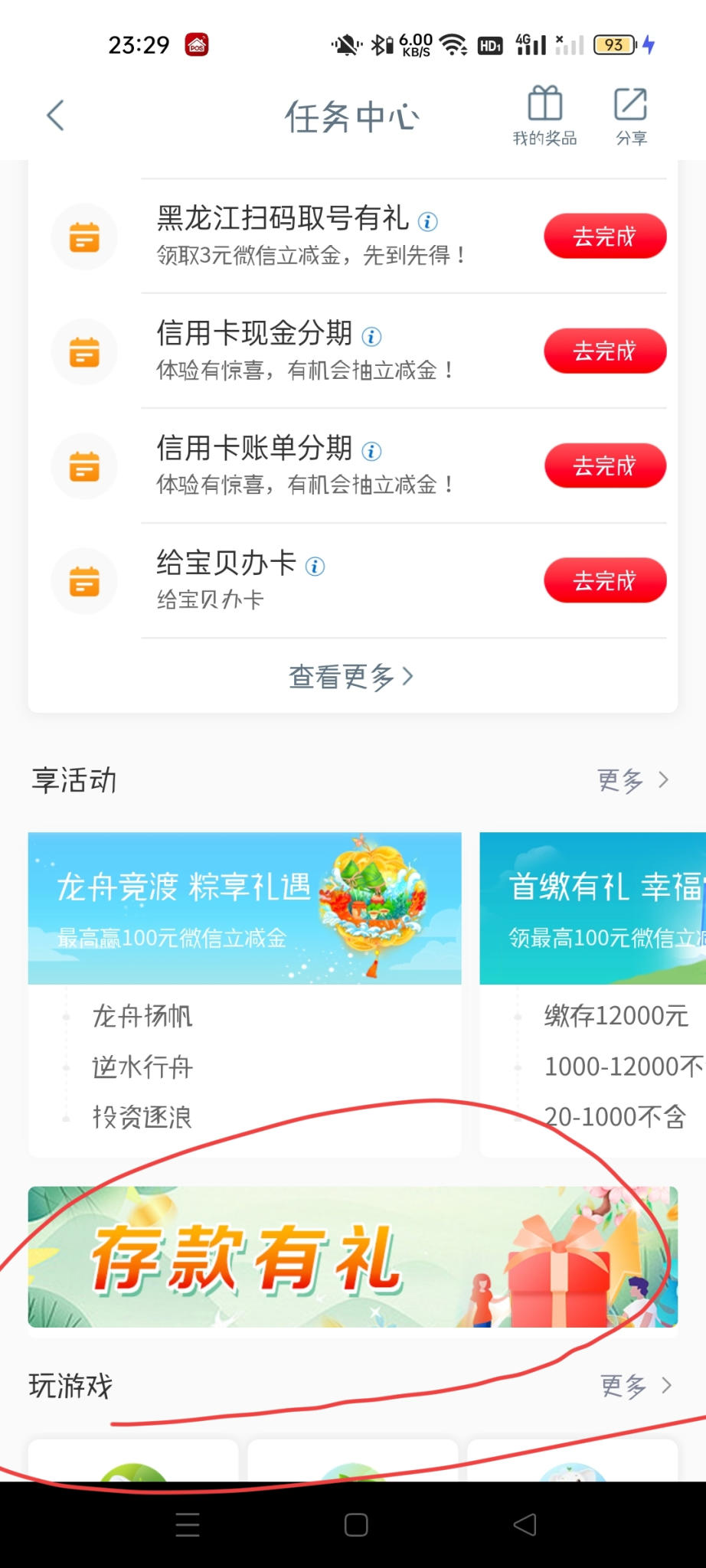Open the system recent apps menu

(188, 1524)
